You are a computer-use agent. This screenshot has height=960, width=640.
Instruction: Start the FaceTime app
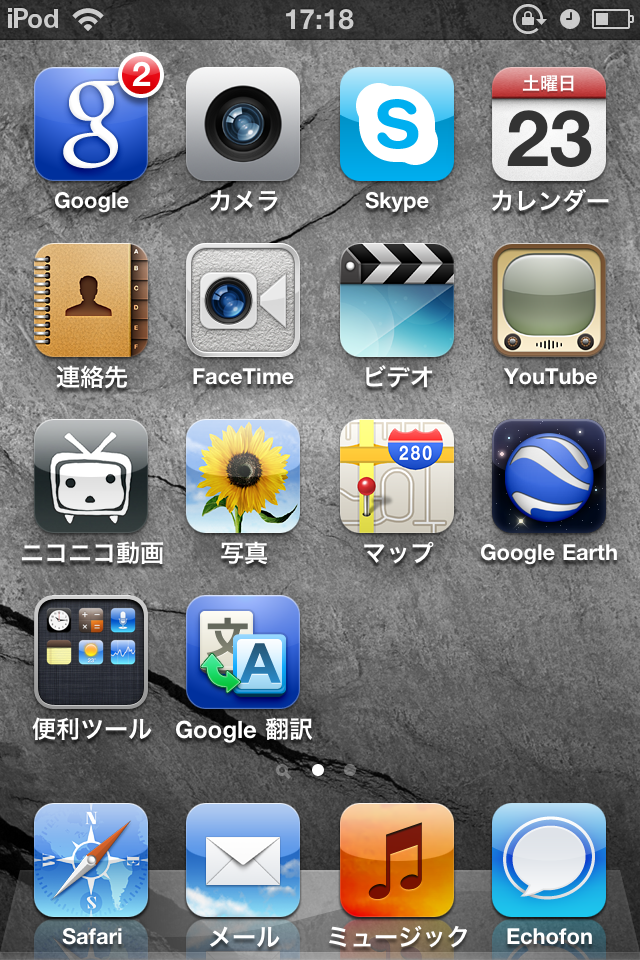coord(243,301)
